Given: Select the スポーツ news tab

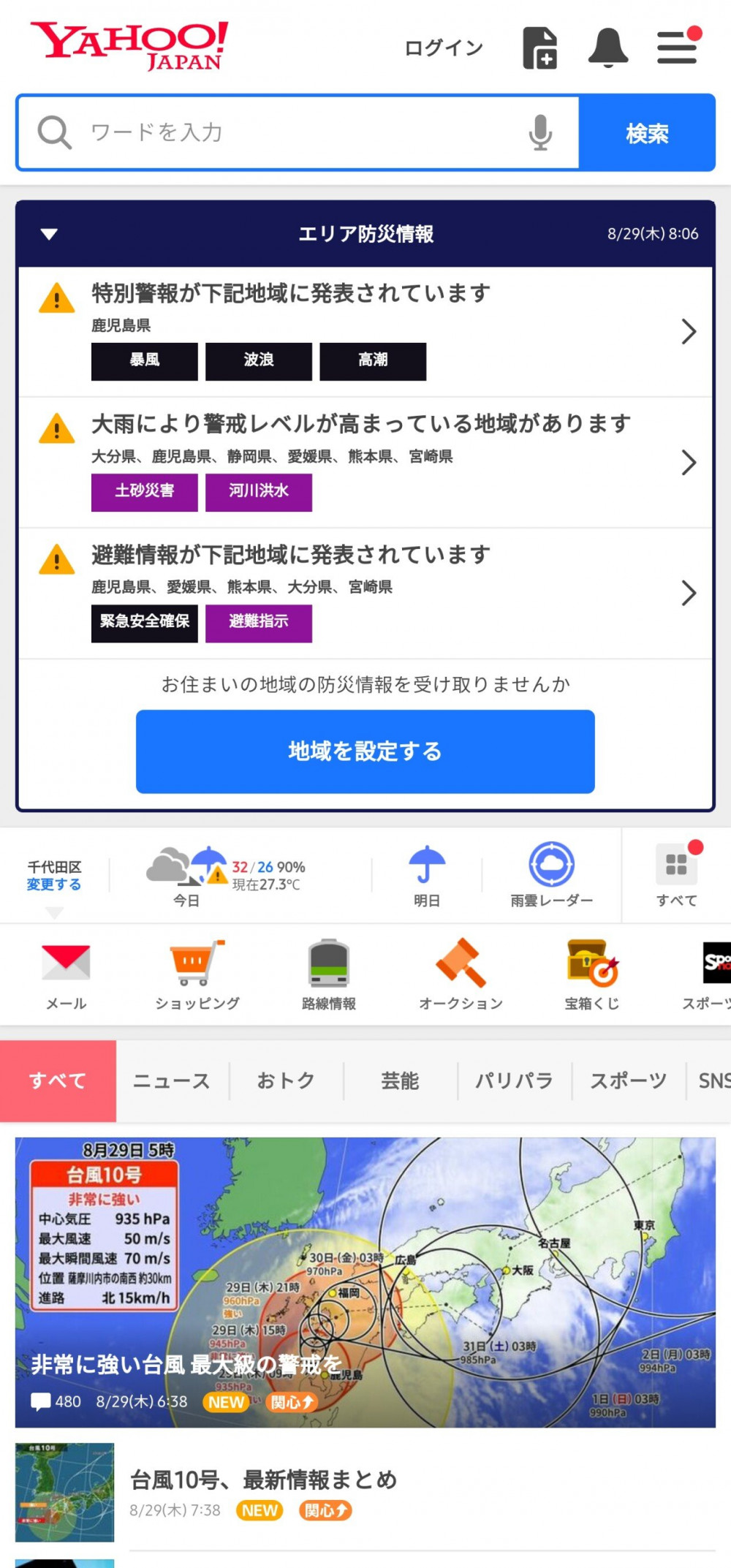Looking at the screenshot, I should point(626,1080).
